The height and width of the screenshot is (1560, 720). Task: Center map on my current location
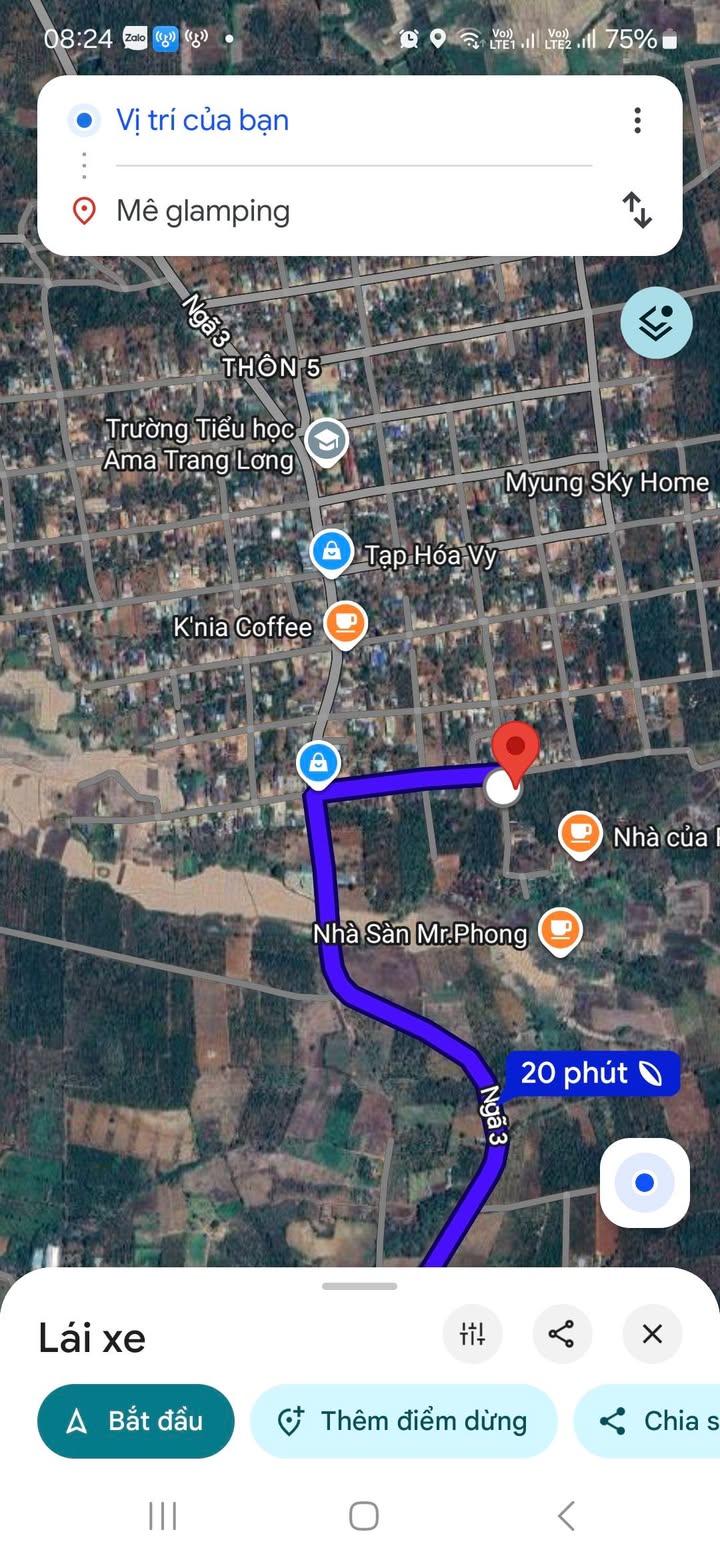click(645, 1183)
